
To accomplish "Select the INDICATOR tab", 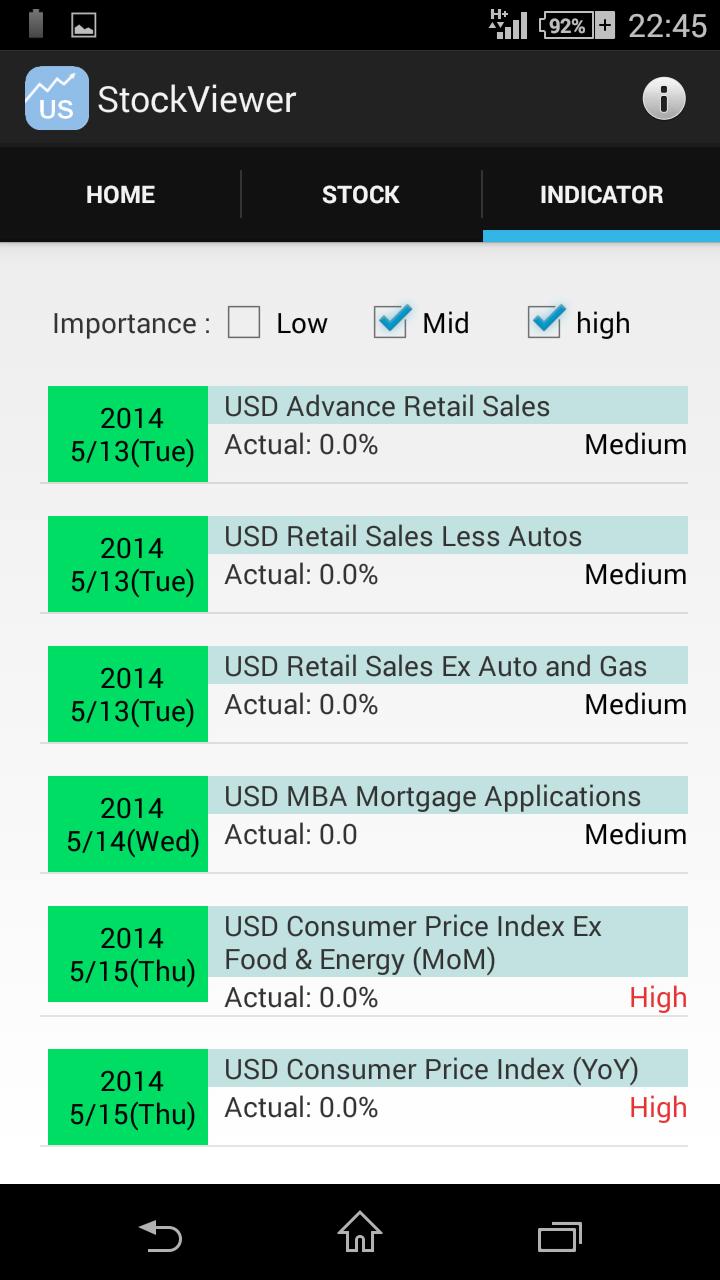I will (x=601, y=194).
